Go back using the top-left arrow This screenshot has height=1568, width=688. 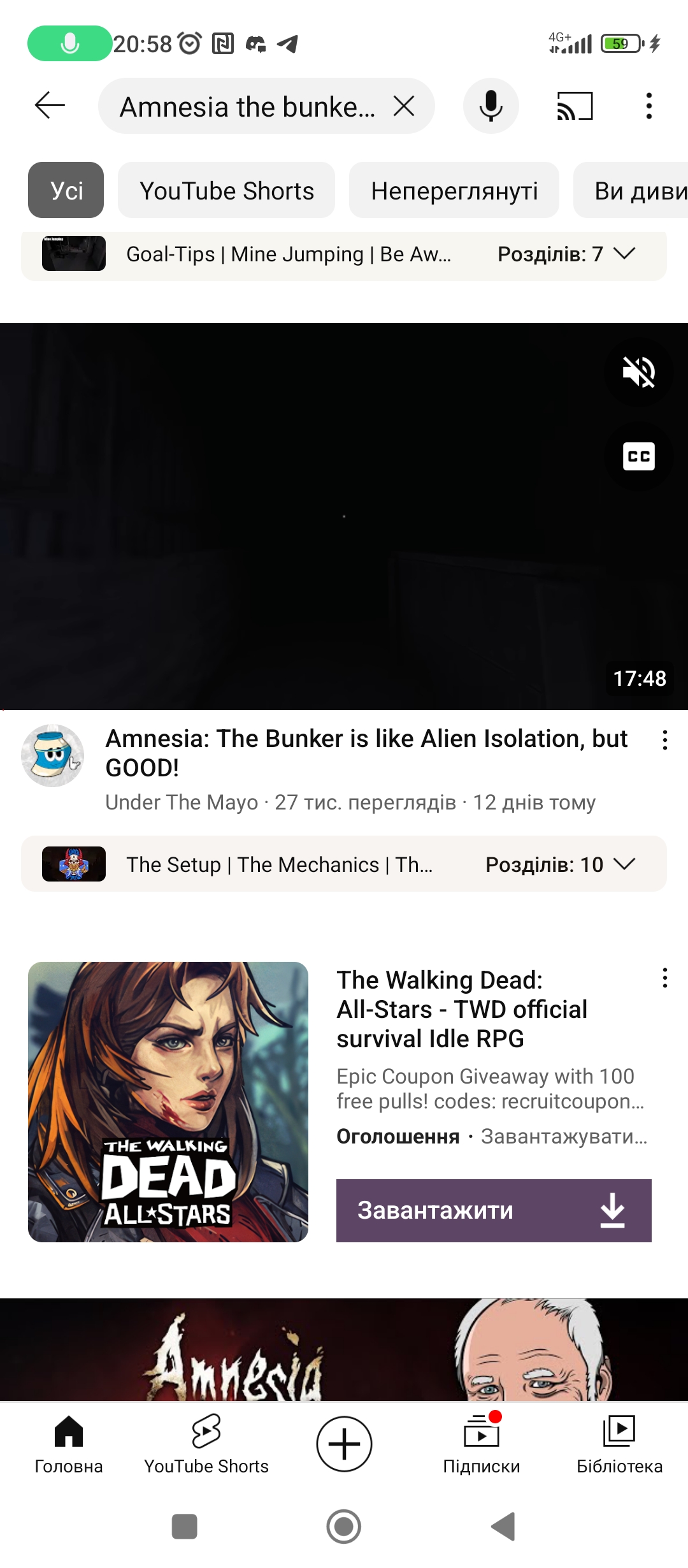pyautogui.click(x=50, y=106)
